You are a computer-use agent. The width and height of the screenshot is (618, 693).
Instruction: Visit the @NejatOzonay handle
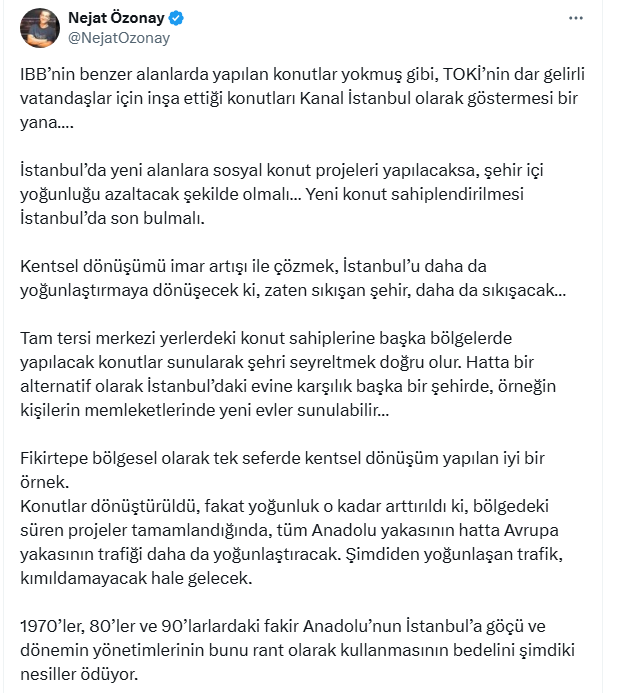click(x=118, y=38)
